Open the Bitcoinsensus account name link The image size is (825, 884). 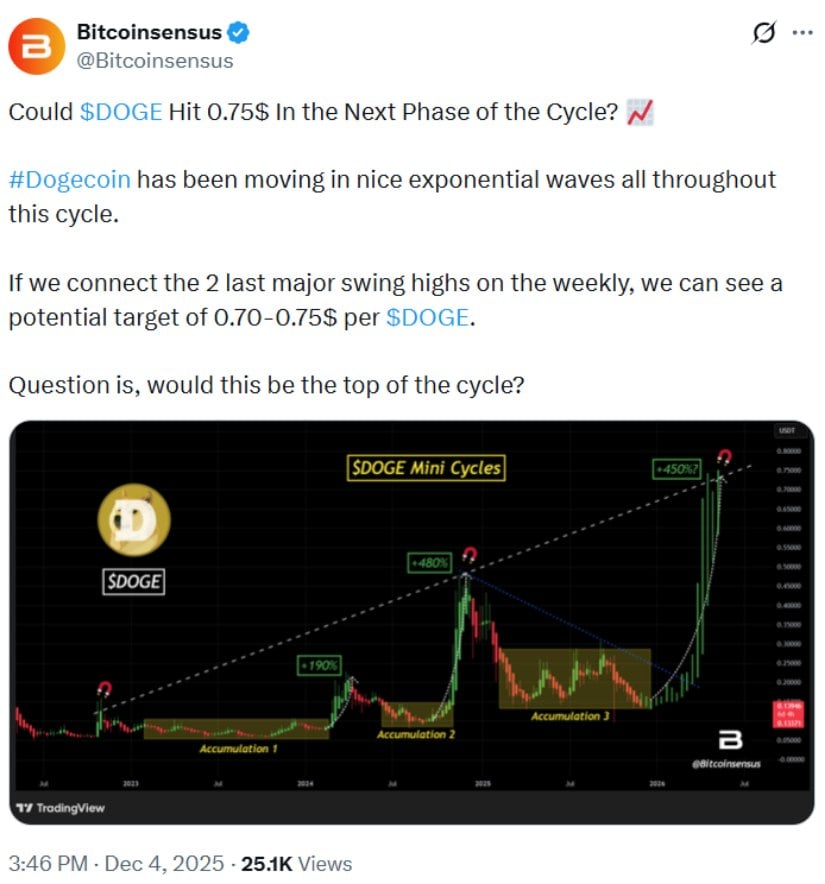coord(149,32)
